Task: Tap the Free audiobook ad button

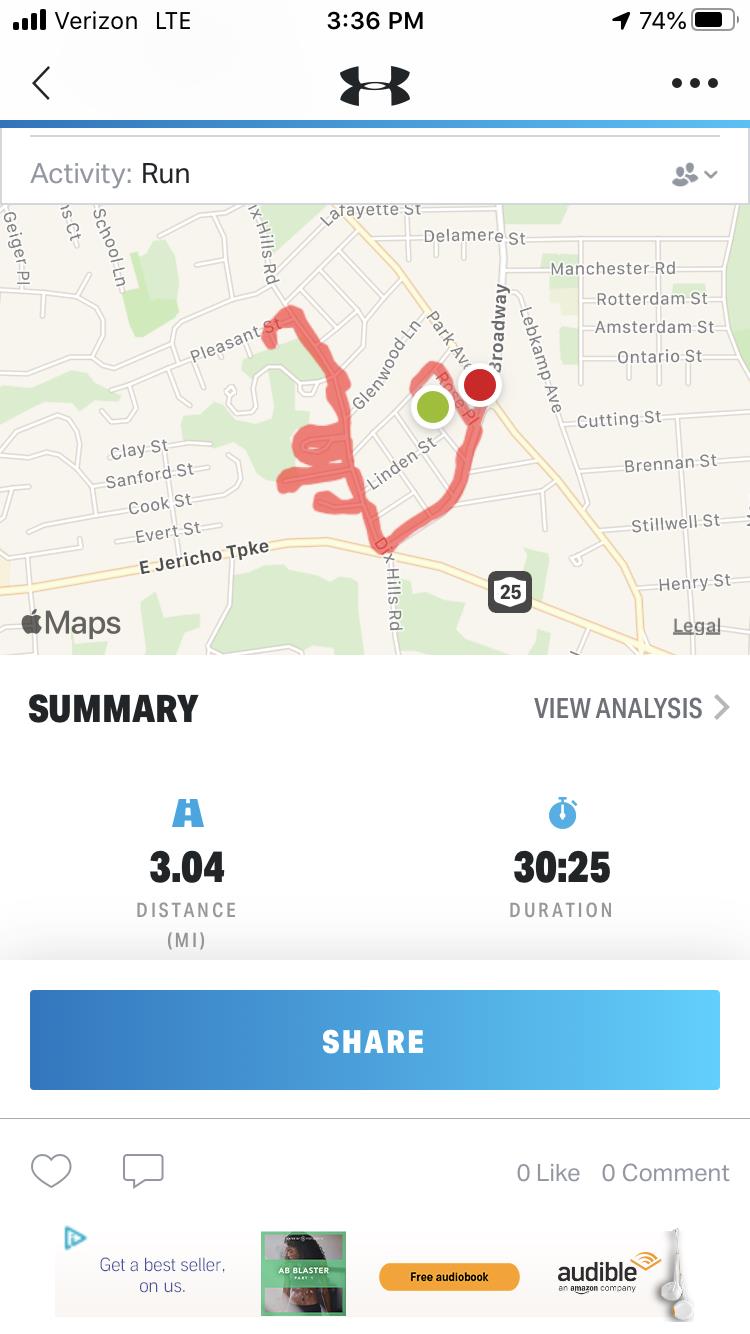Action: (x=449, y=1277)
